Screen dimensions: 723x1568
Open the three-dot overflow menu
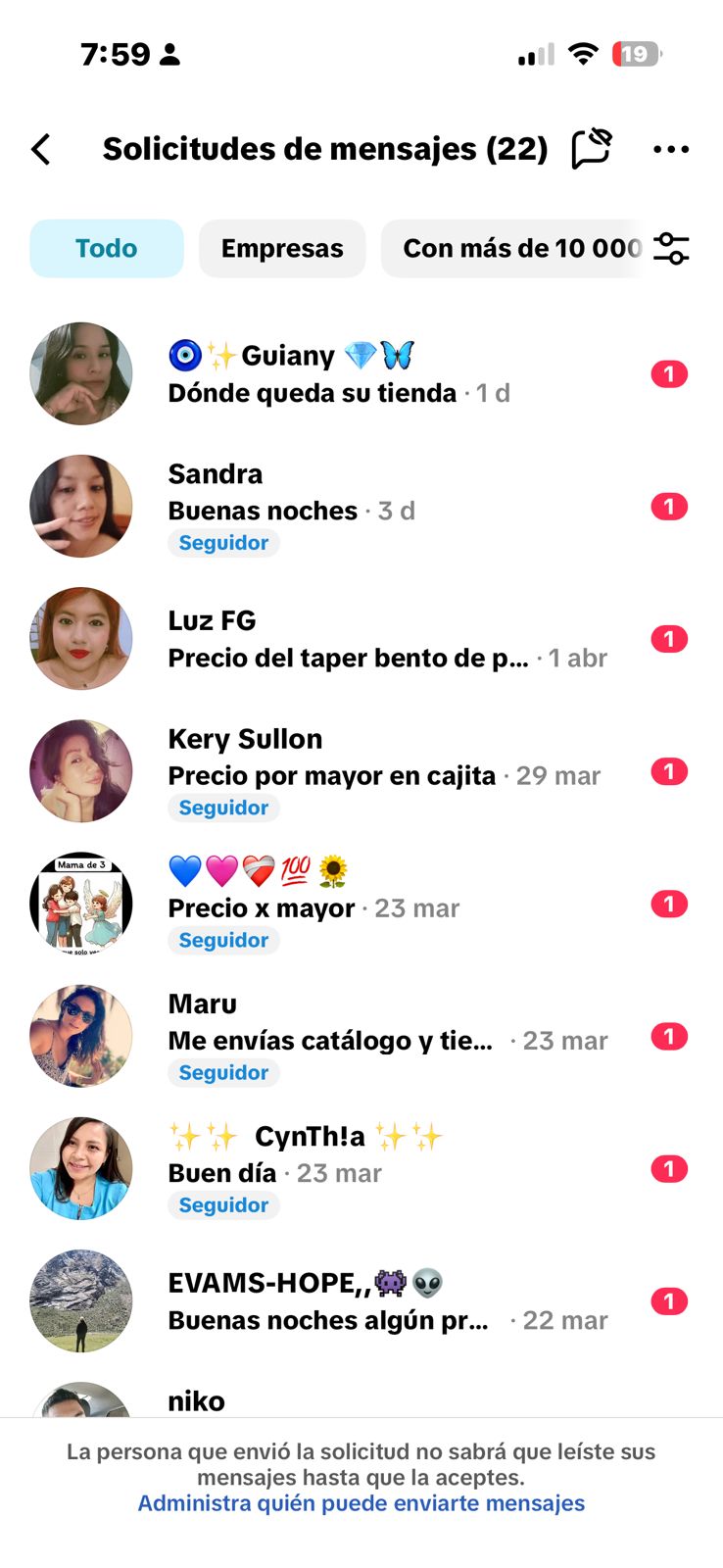pyautogui.click(x=671, y=150)
